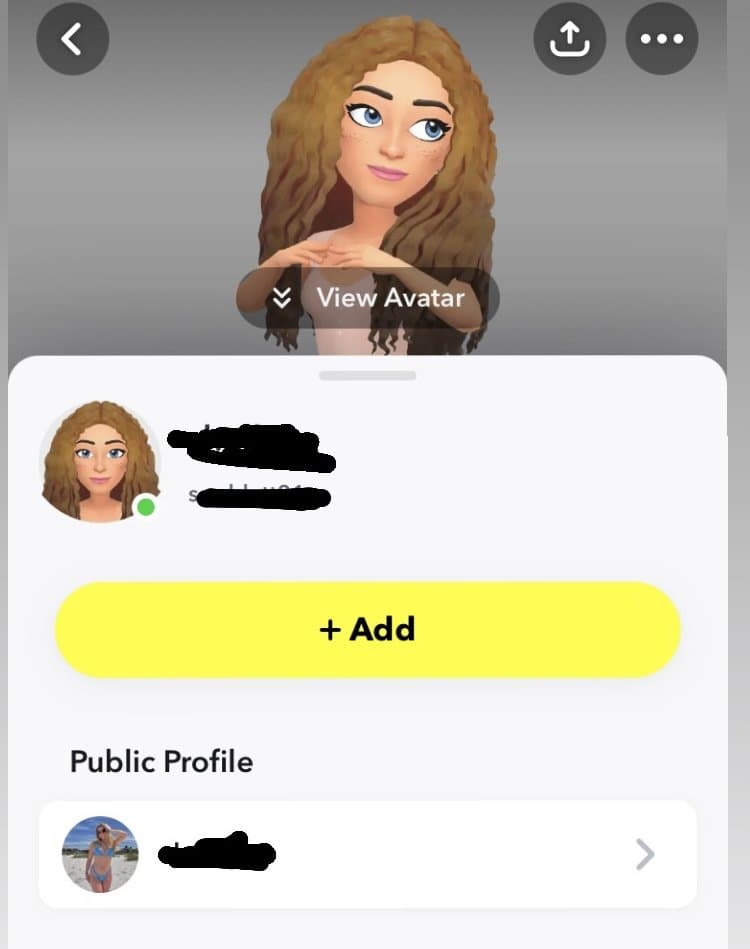Go back using the top-left arrow
This screenshot has height=949, width=750.
pos(72,39)
